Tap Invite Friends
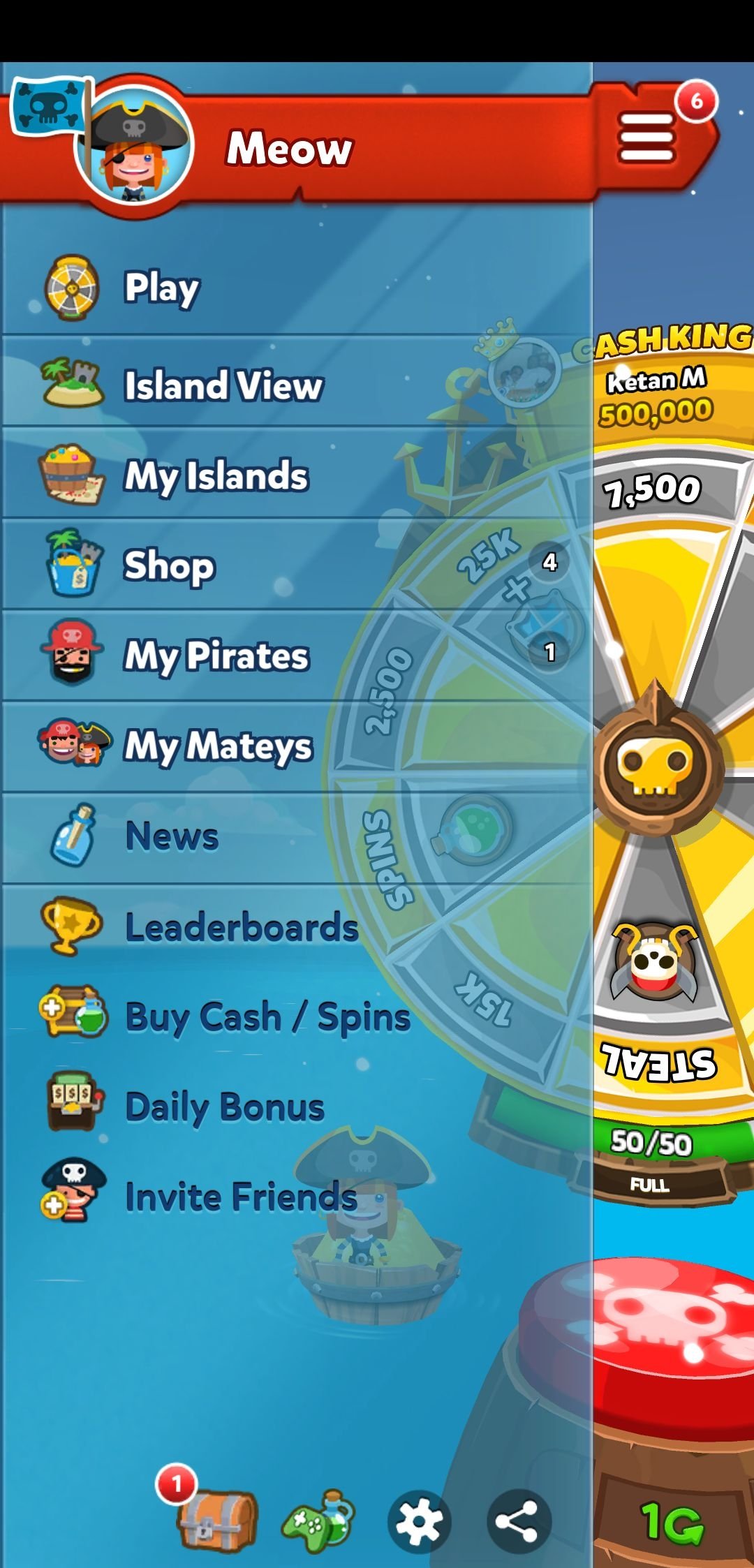Viewport: 754px width, 1568px height. pos(297,1197)
